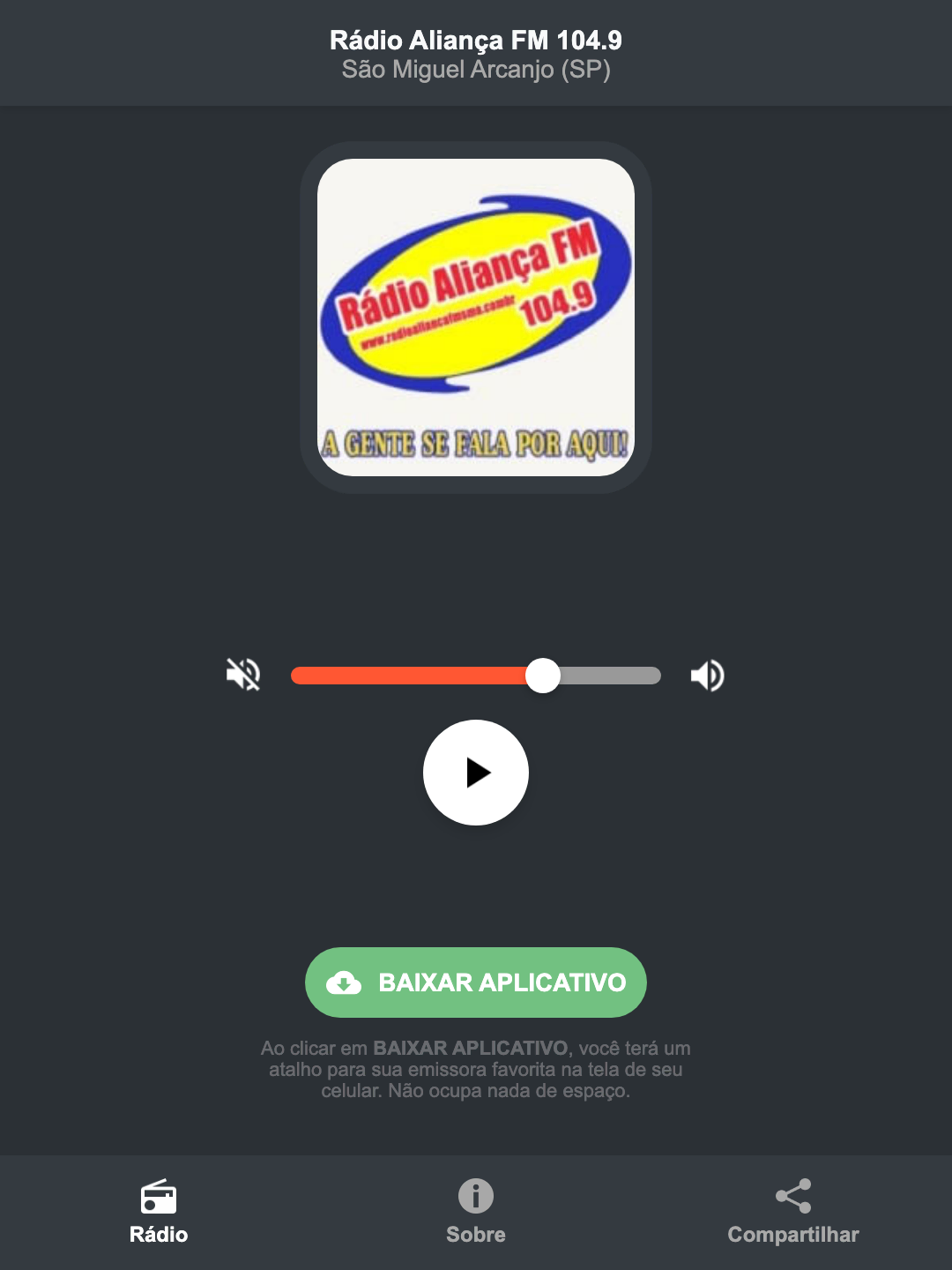
Task: Click BAIXAR APLICATIVO button
Action: point(475,982)
